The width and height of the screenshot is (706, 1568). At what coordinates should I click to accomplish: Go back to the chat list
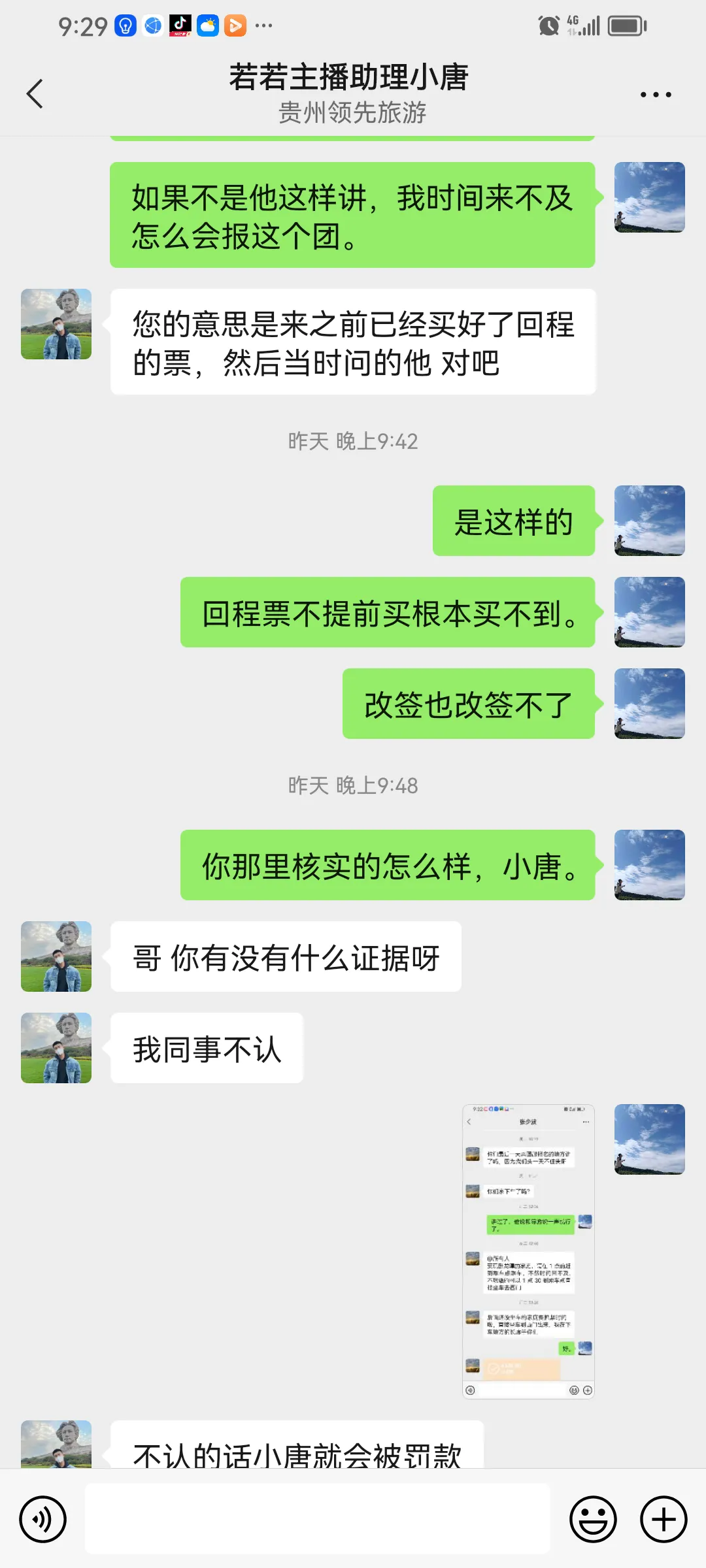coord(35,94)
